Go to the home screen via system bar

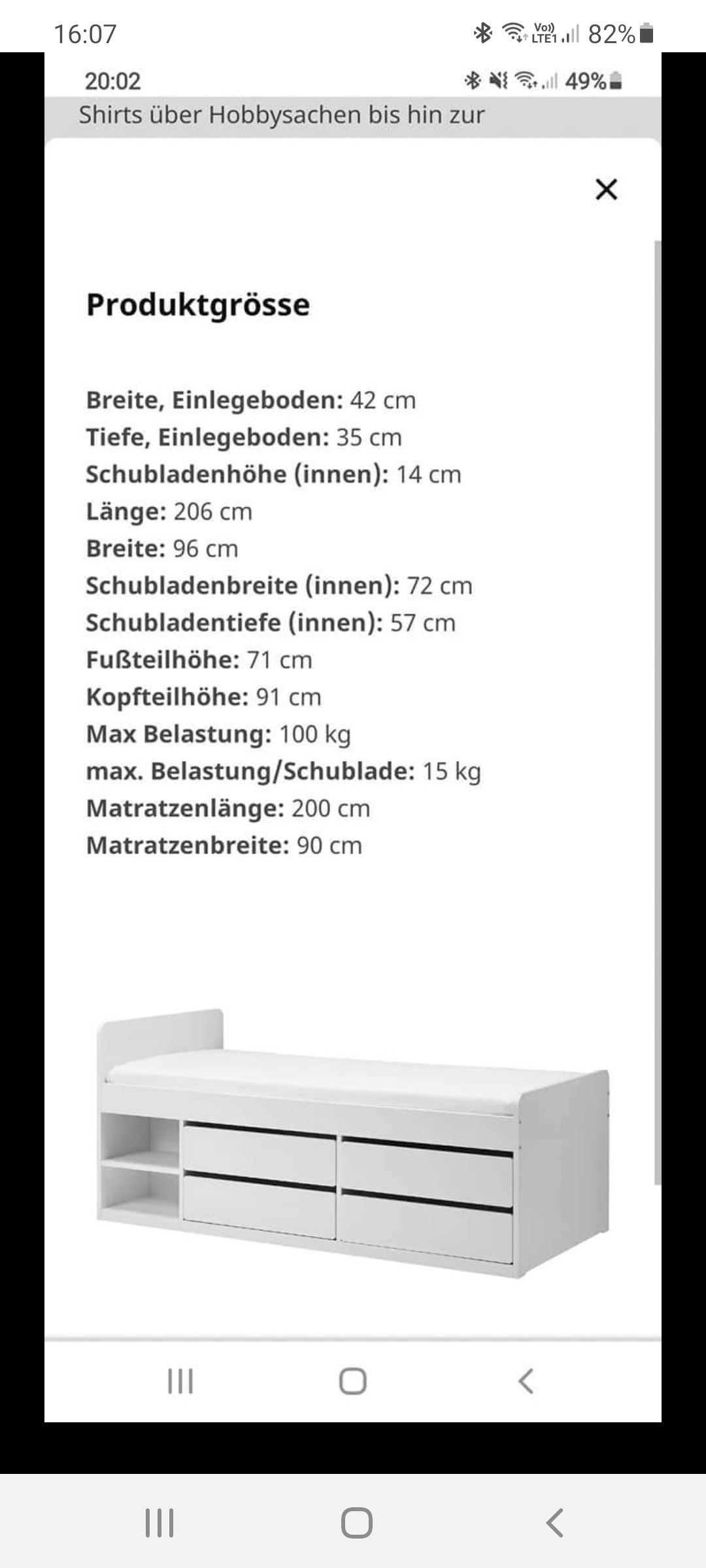356,1523
